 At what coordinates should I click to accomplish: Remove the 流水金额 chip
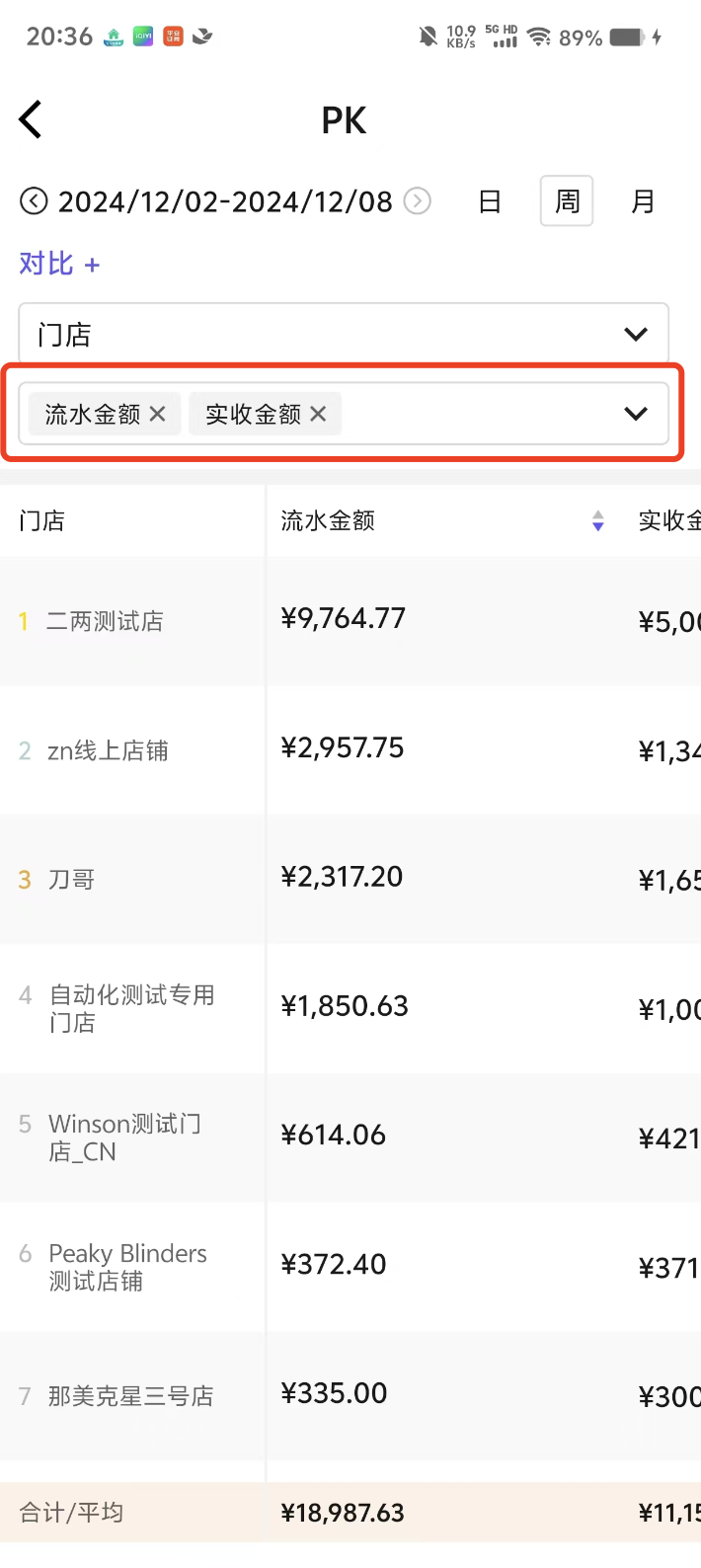click(157, 414)
